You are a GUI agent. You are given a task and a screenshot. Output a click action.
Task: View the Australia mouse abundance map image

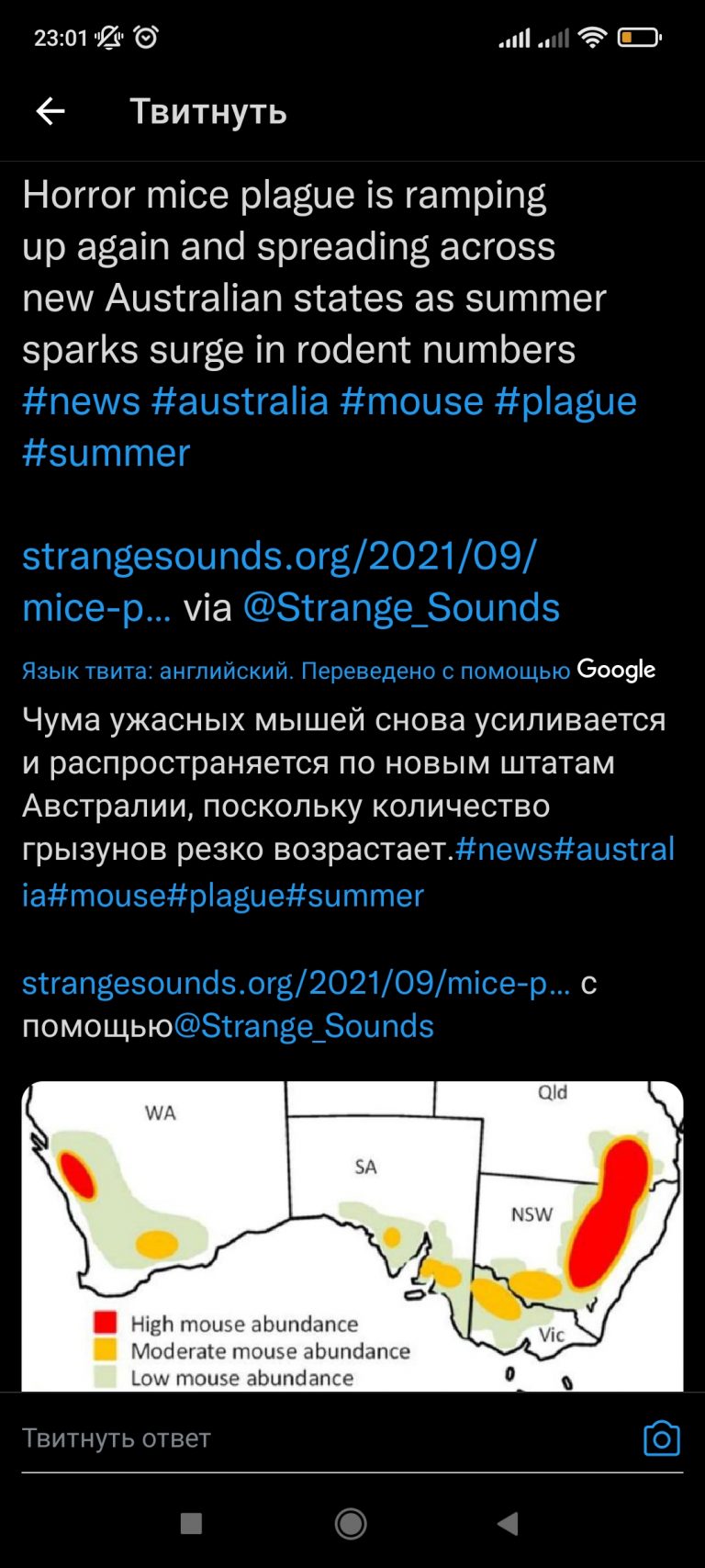pos(352,1236)
